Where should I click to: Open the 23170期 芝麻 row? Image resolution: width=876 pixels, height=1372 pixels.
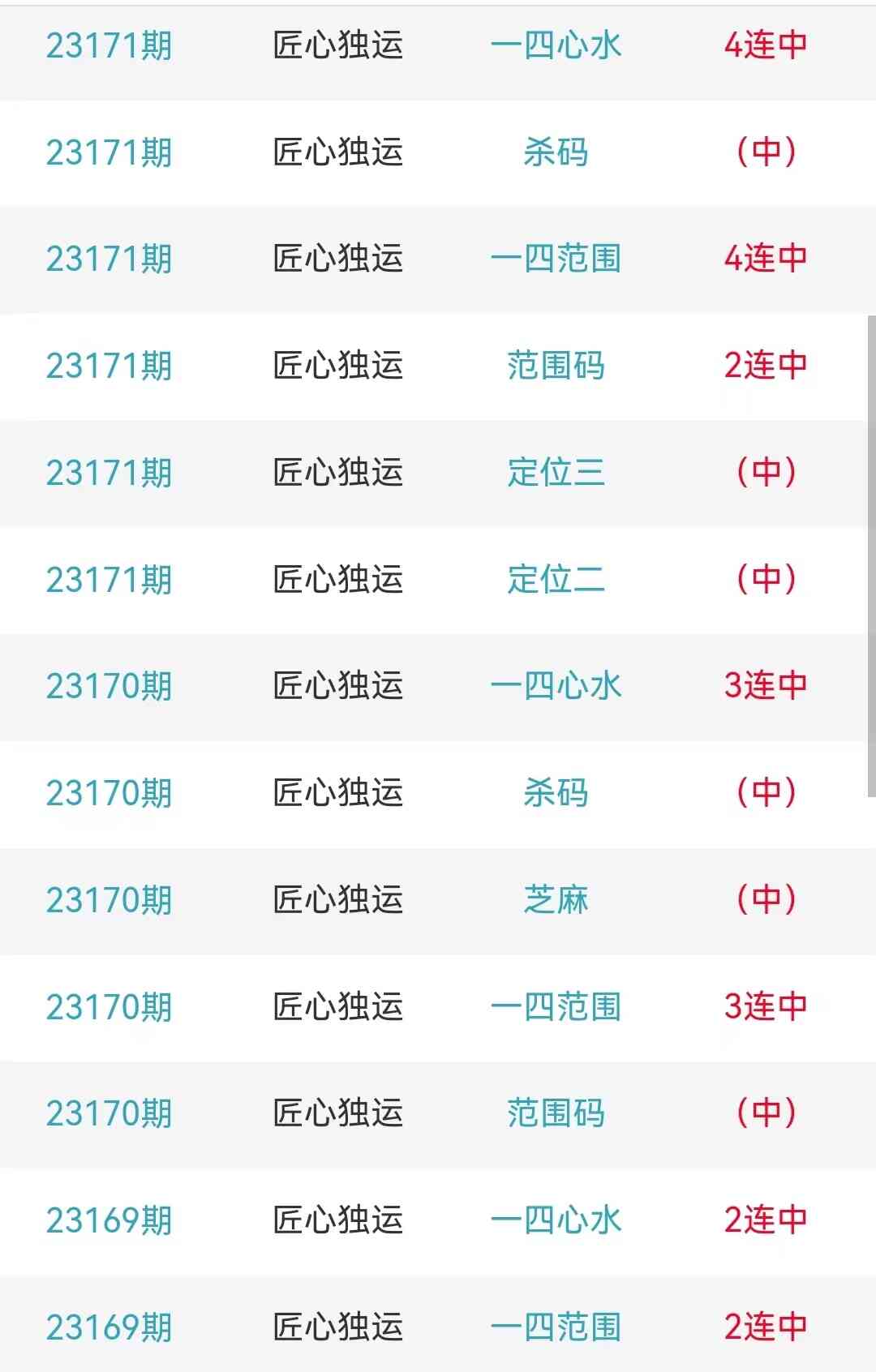pos(556,899)
